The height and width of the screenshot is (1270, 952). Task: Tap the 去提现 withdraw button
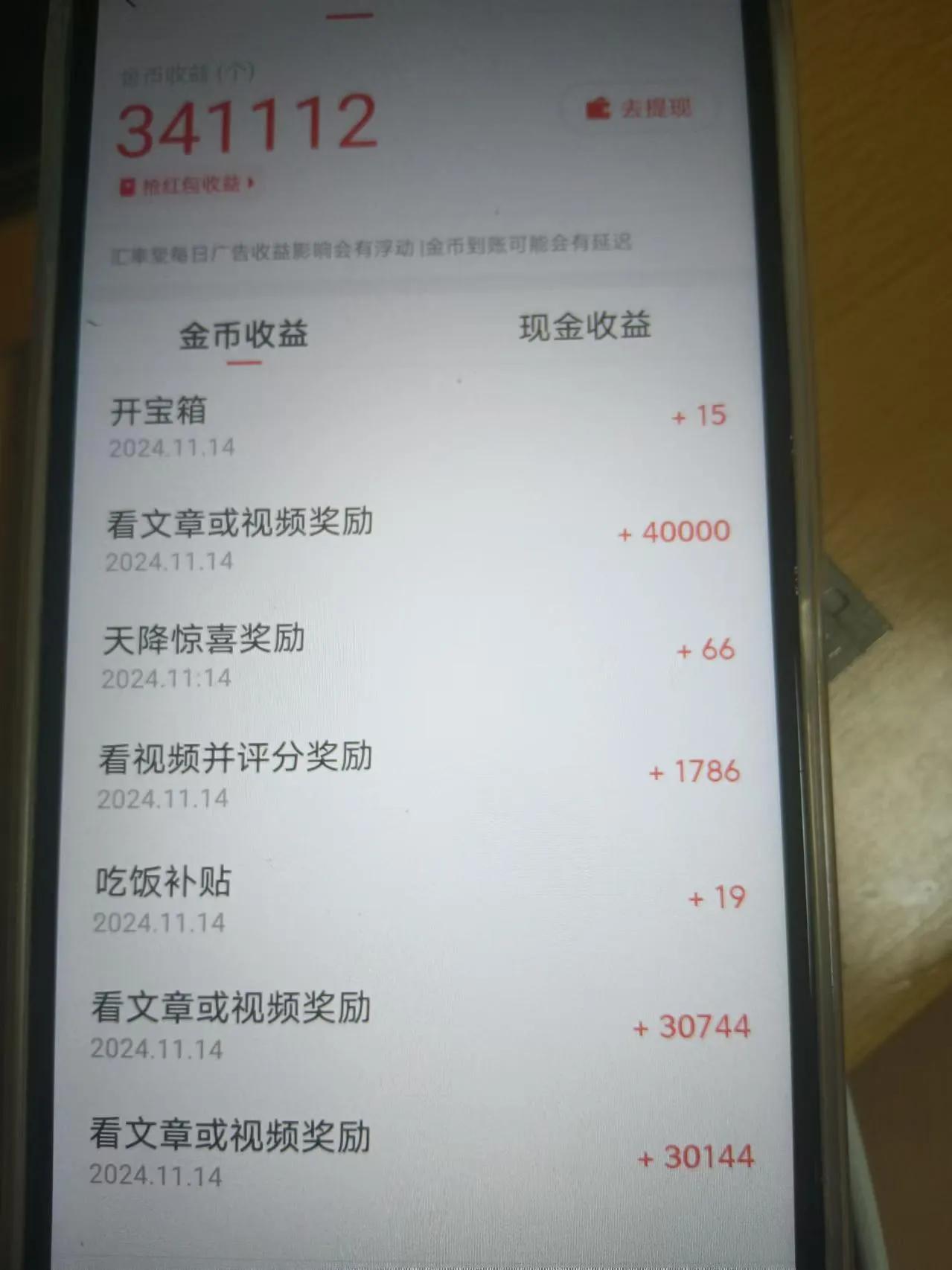[640, 109]
